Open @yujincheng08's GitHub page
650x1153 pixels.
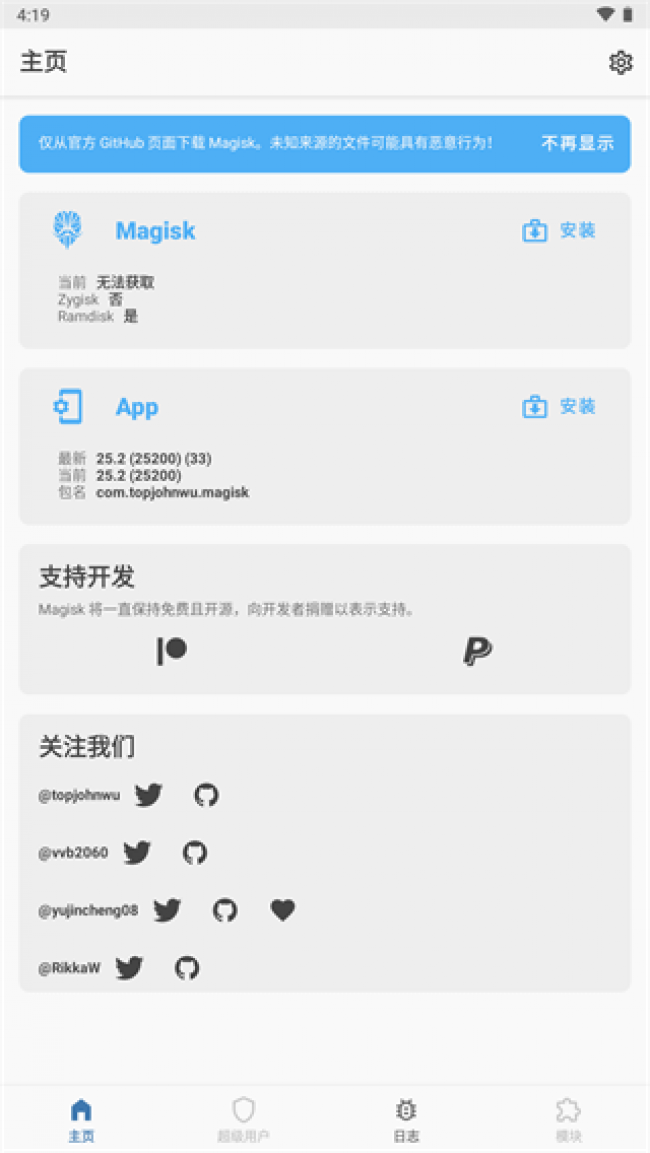(x=225, y=911)
